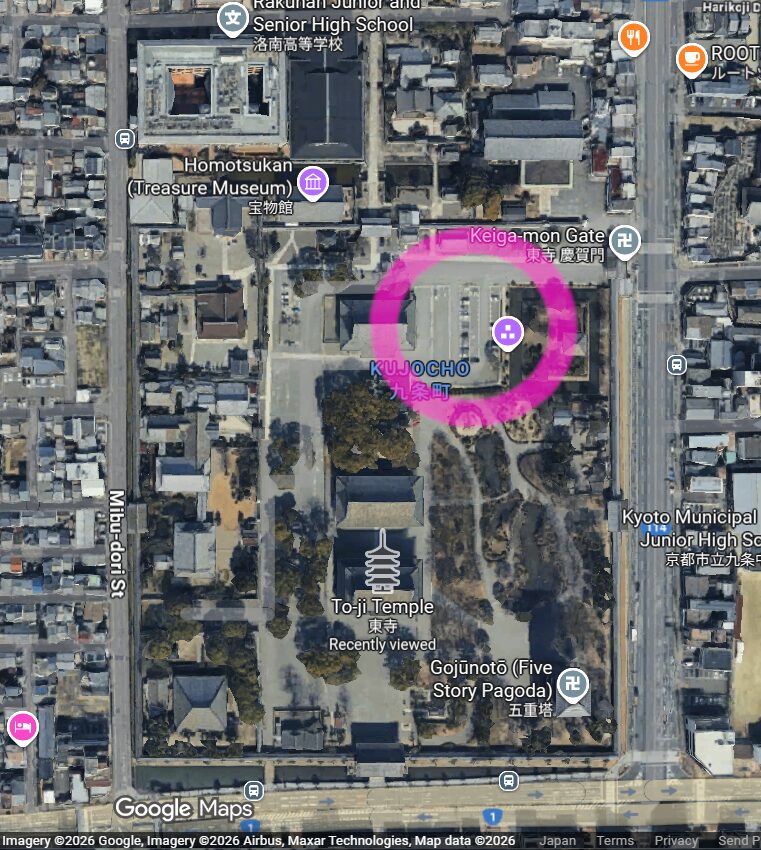Open the To-ji Temple pagoda marker
761x850 pixels.
coord(383,564)
